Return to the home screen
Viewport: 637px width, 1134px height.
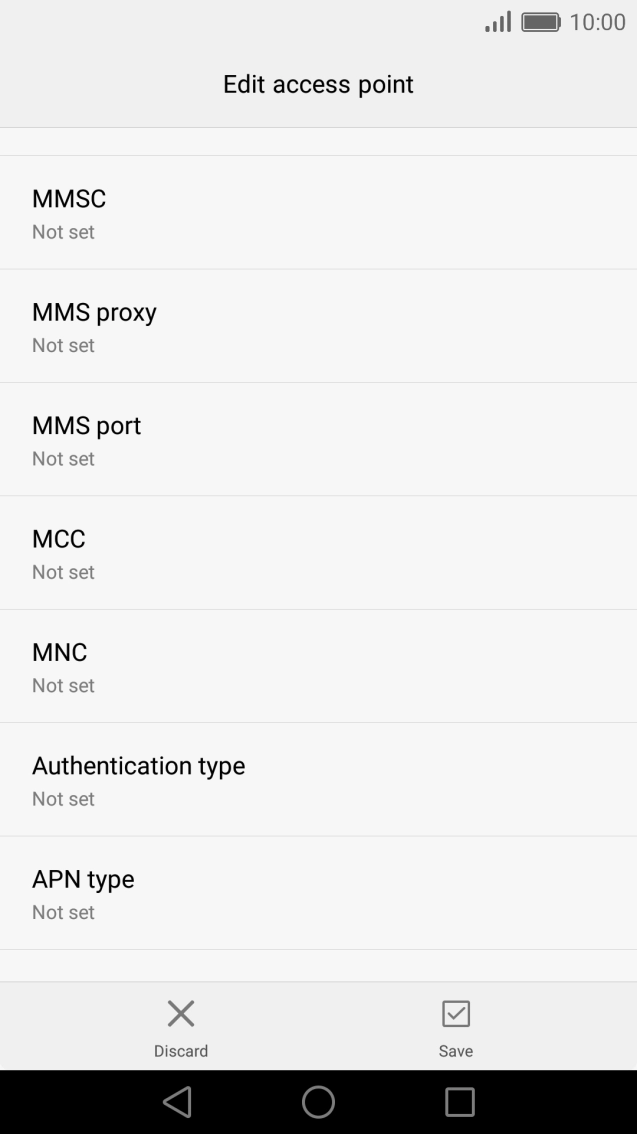click(x=318, y=1102)
